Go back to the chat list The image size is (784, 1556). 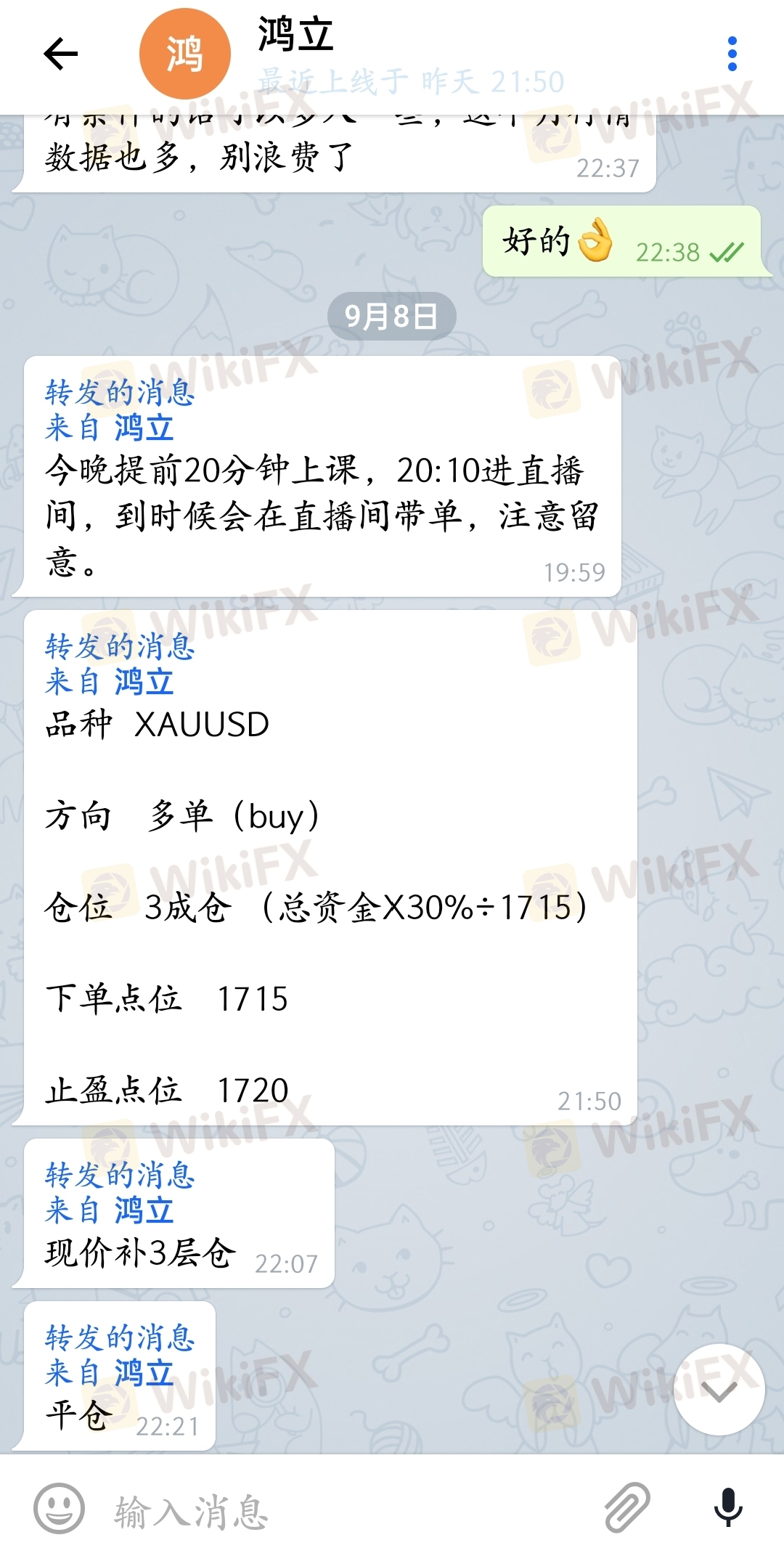click(61, 54)
